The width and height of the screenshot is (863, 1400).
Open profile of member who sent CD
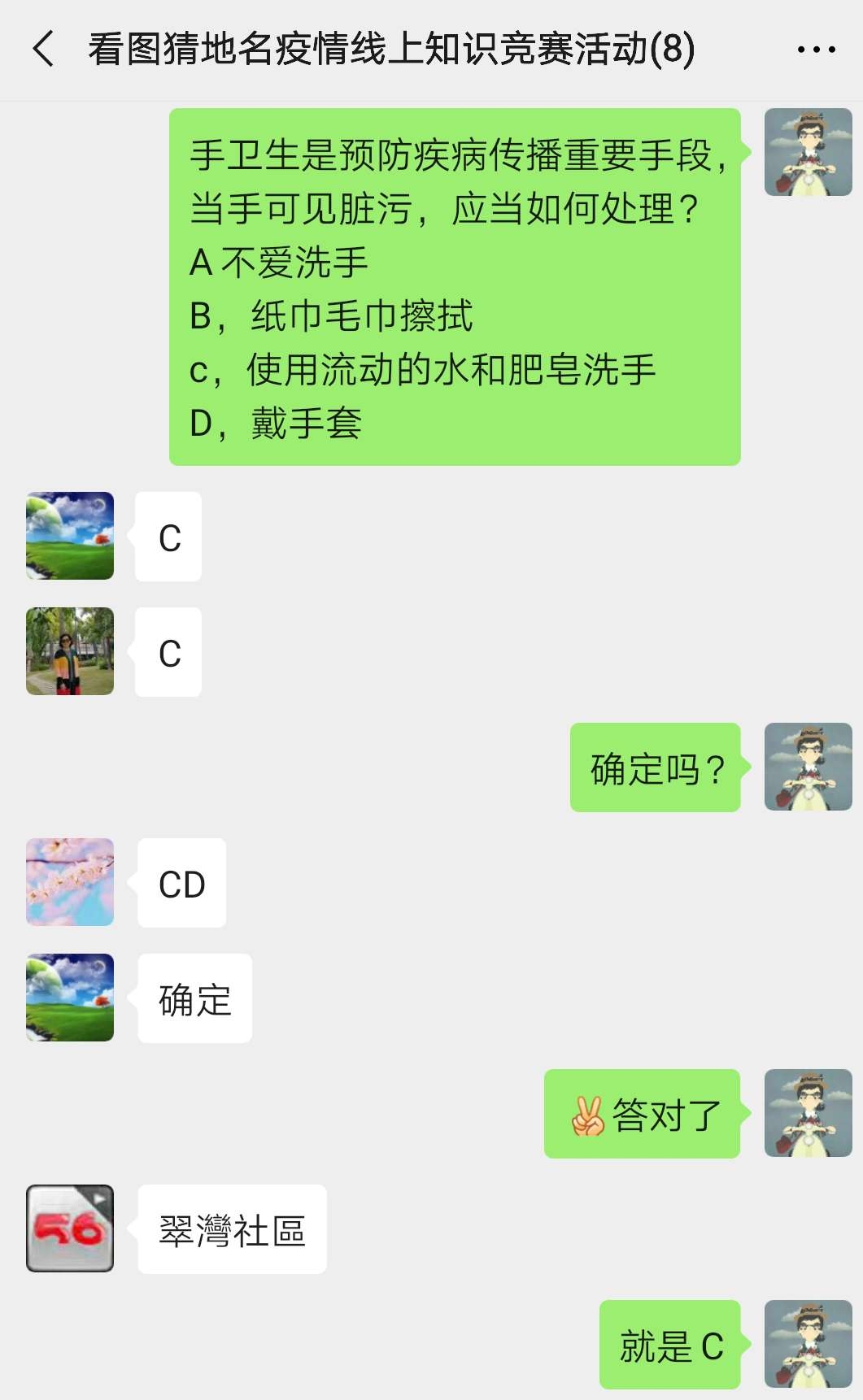70,882
